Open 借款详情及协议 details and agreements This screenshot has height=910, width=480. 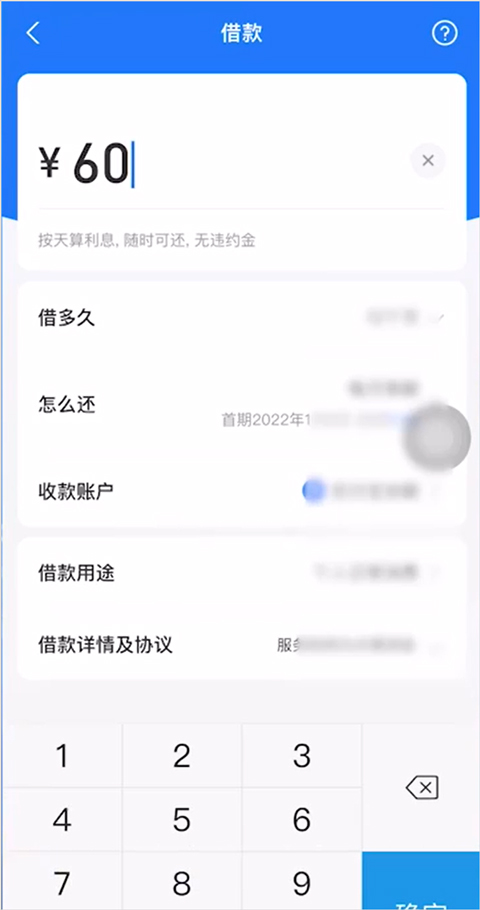[241, 645]
